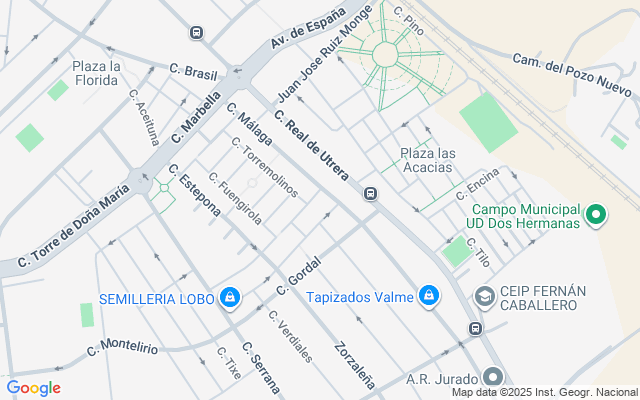Screen dimensions: 640x400
Task: Tap the CEIP Fernán Caballero school marker
Action: pyautogui.click(x=485, y=297)
